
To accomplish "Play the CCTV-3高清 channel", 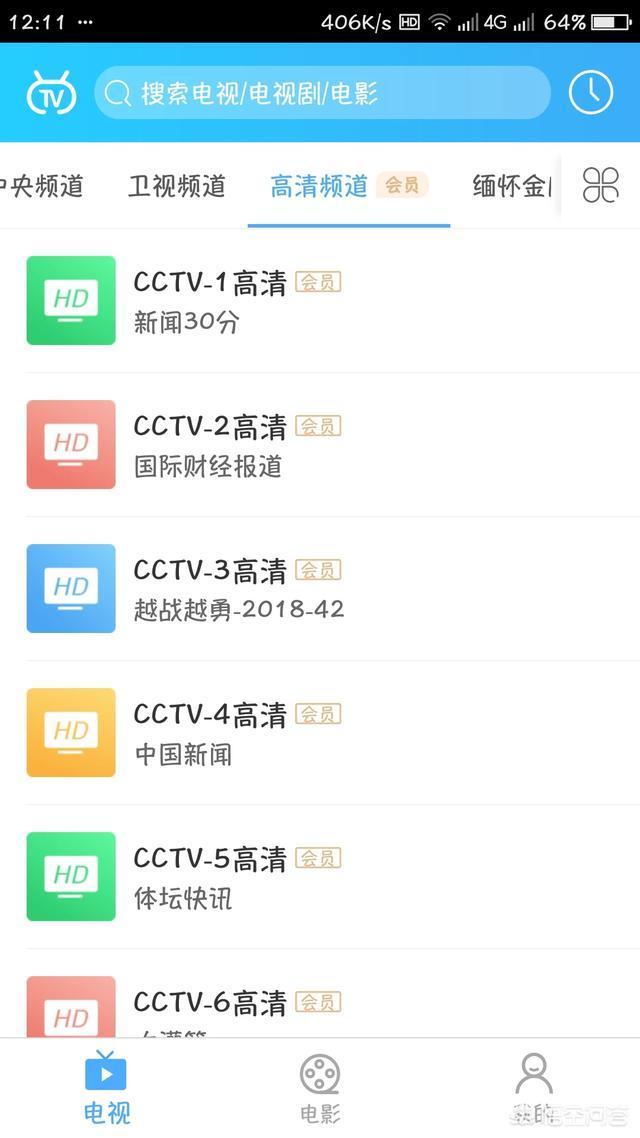I will pyautogui.click(x=320, y=589).
